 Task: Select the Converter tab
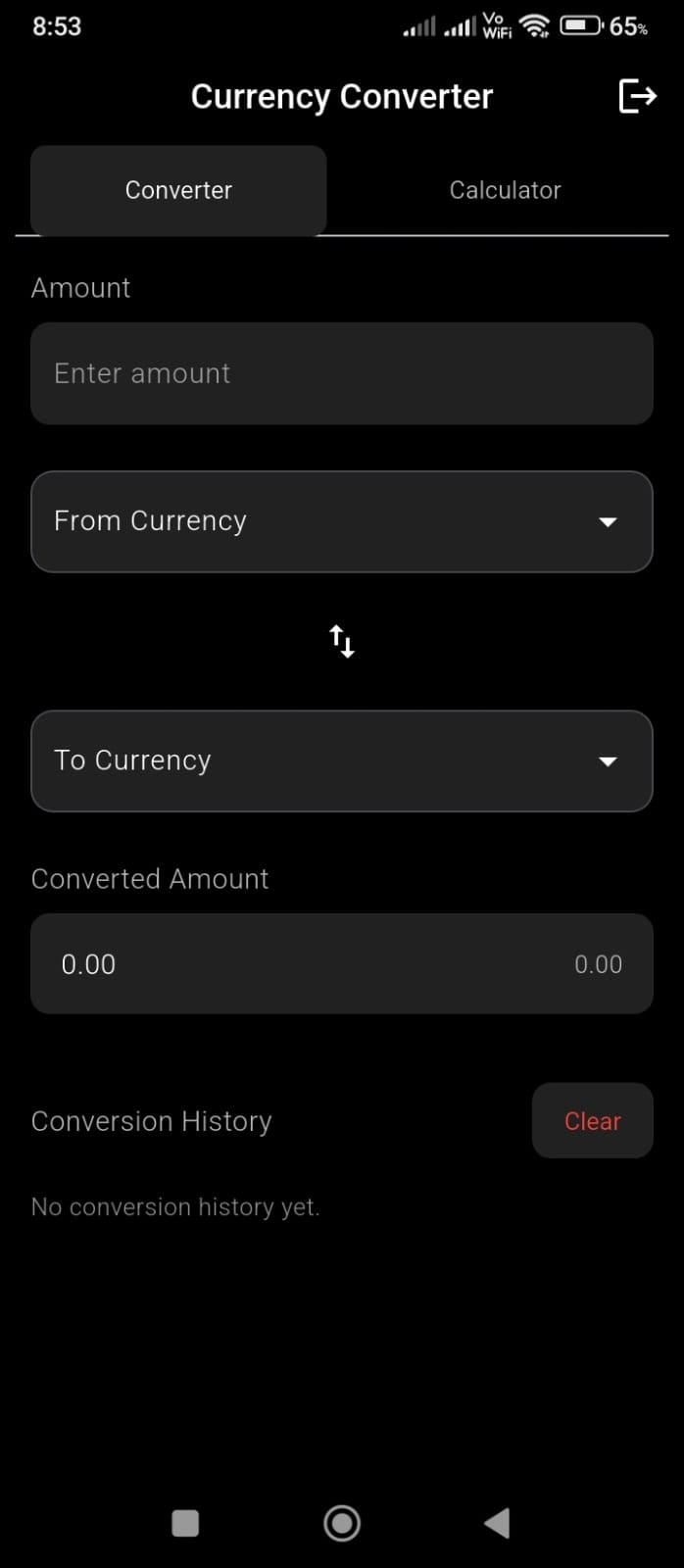pyautogui.click(x=178, y=190)
